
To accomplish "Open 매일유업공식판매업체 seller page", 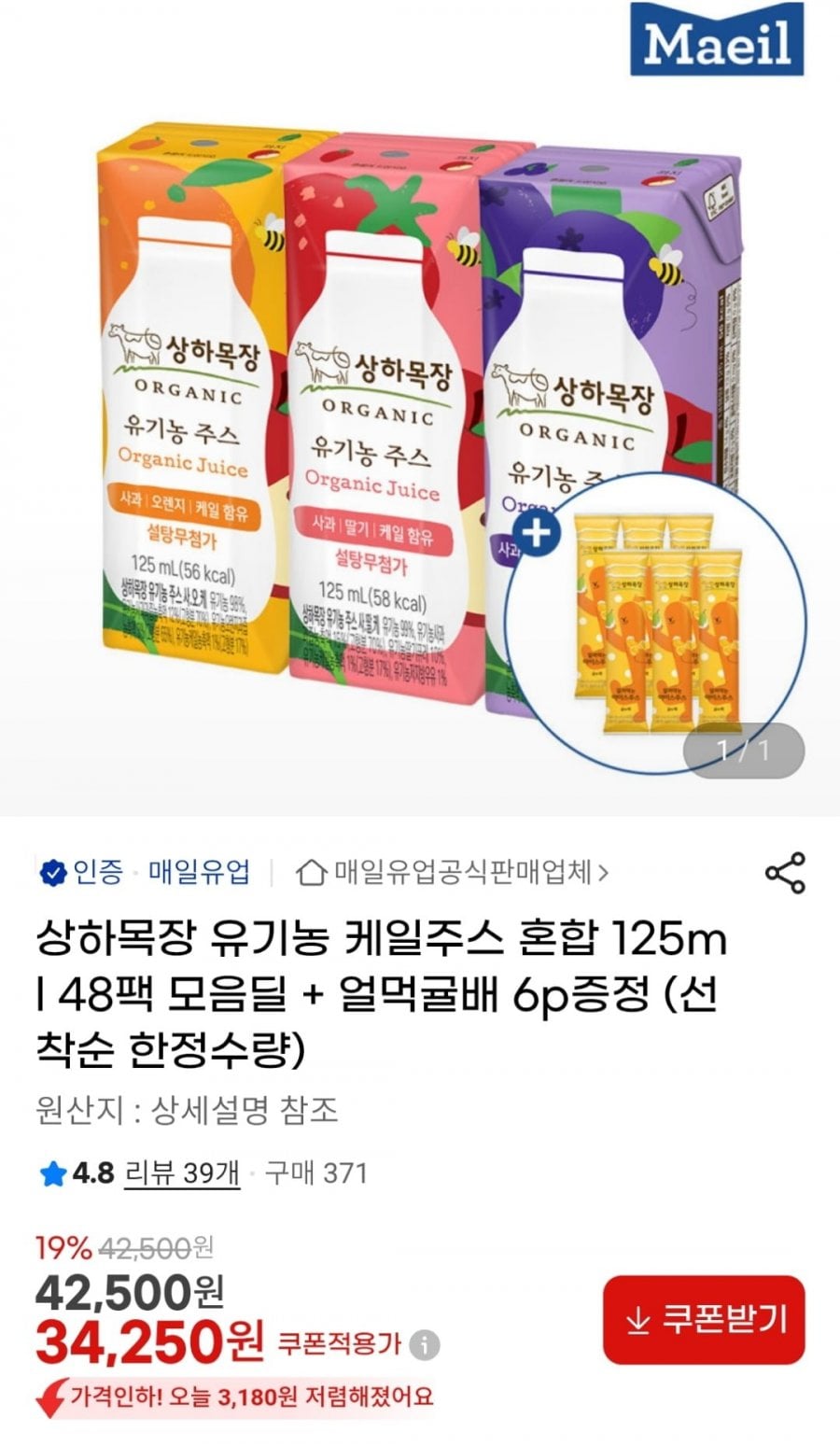I will [x=453, y=873].
